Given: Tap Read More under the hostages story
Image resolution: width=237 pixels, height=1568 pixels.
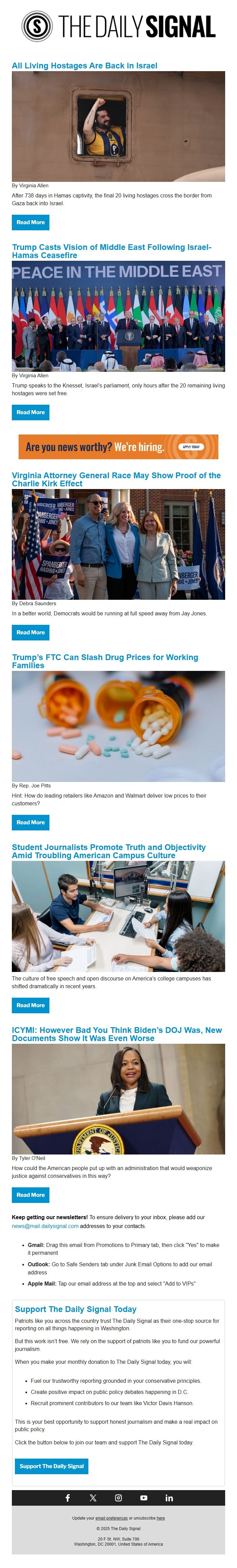Looking at the screenshot, I should pyautogui.click(x=30, y=222).
